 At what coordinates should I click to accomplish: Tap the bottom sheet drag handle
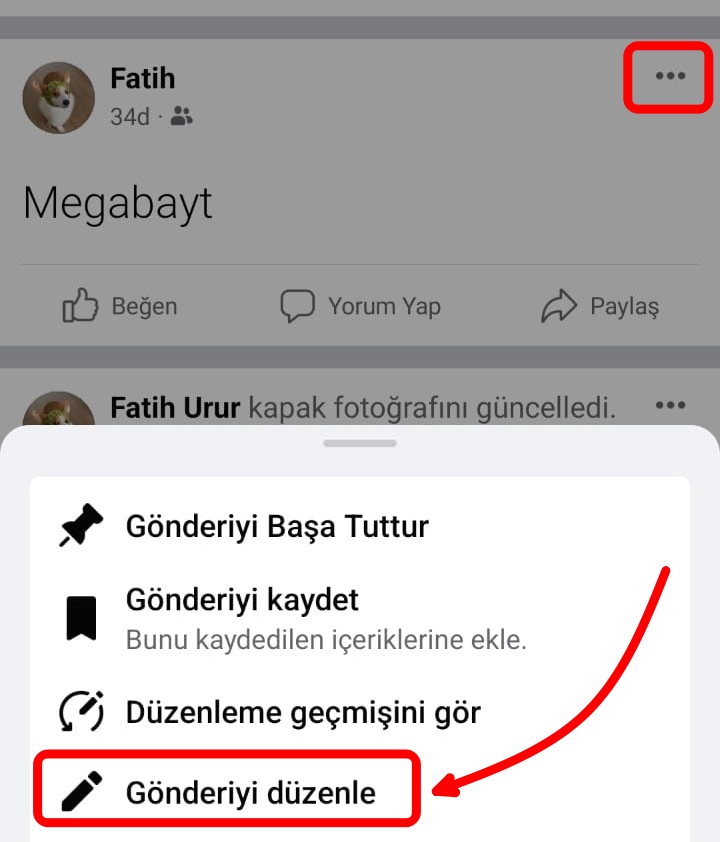pos(360,443)
